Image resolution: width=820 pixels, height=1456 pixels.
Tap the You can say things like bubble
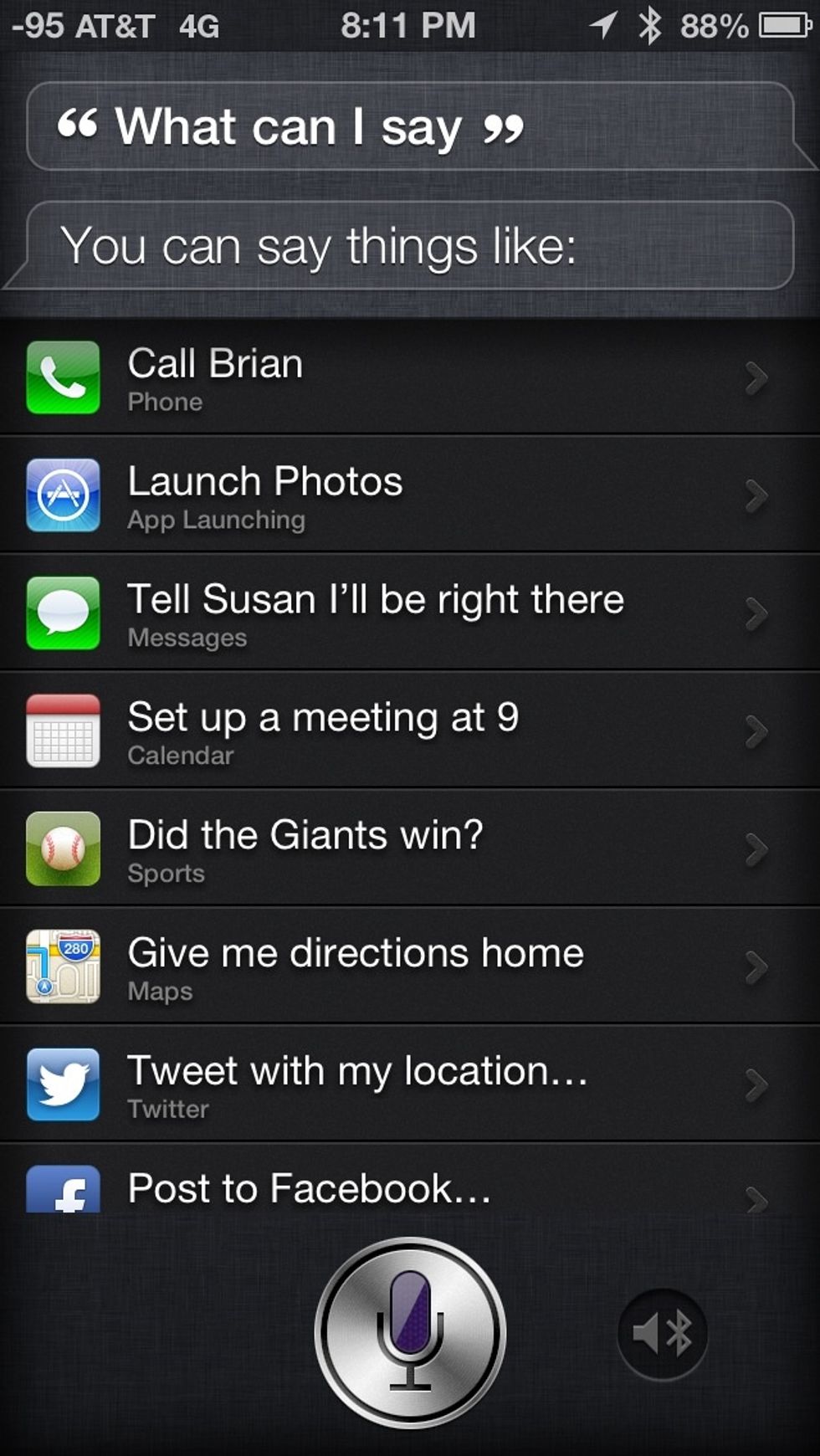point(322,245)
